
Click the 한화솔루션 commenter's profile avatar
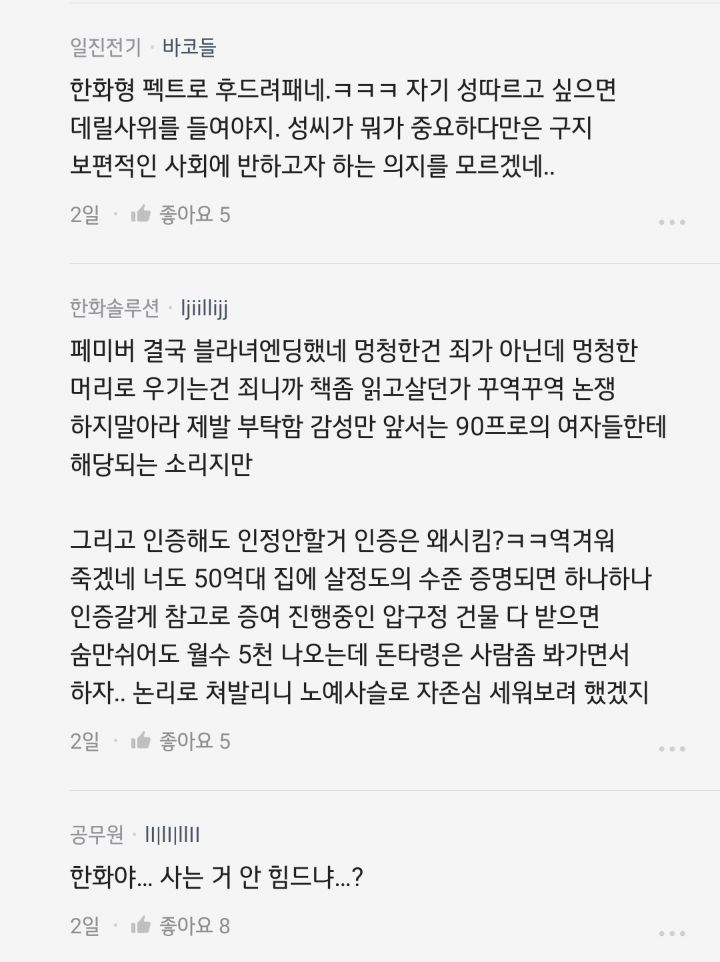32,304
